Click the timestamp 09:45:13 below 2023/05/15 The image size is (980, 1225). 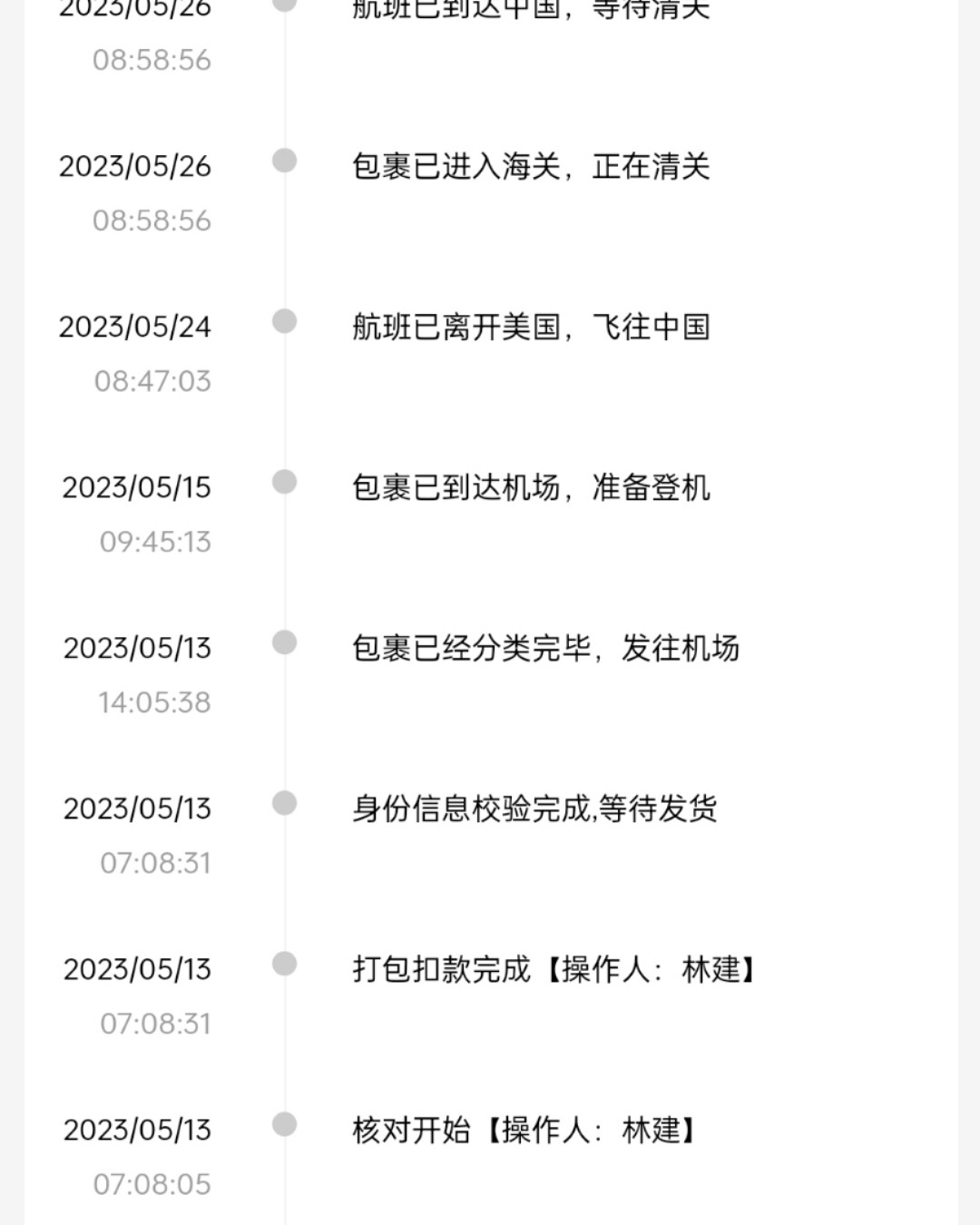(x=156, y=541)
